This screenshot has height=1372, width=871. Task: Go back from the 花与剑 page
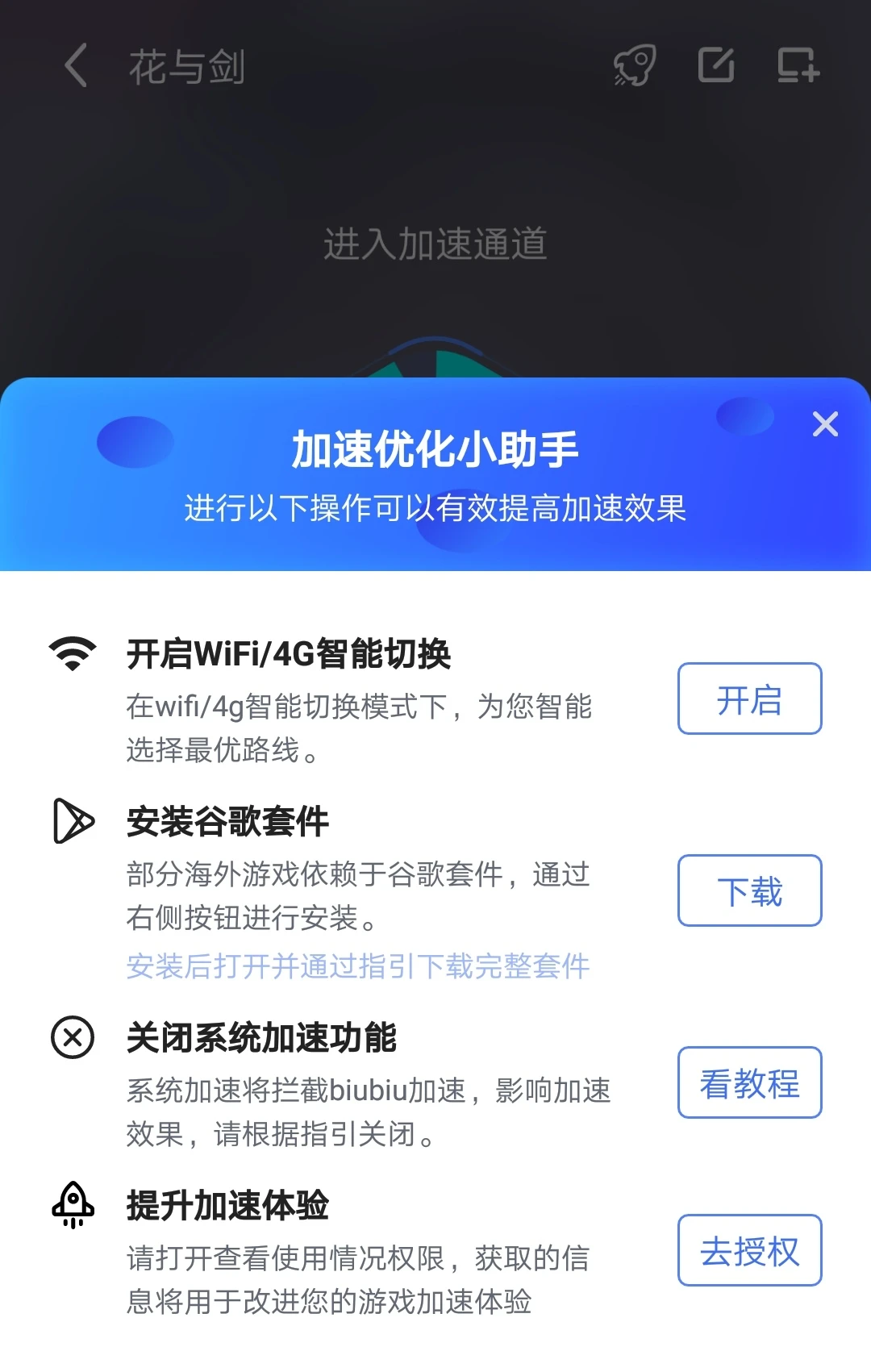click(x=76, y=66)
